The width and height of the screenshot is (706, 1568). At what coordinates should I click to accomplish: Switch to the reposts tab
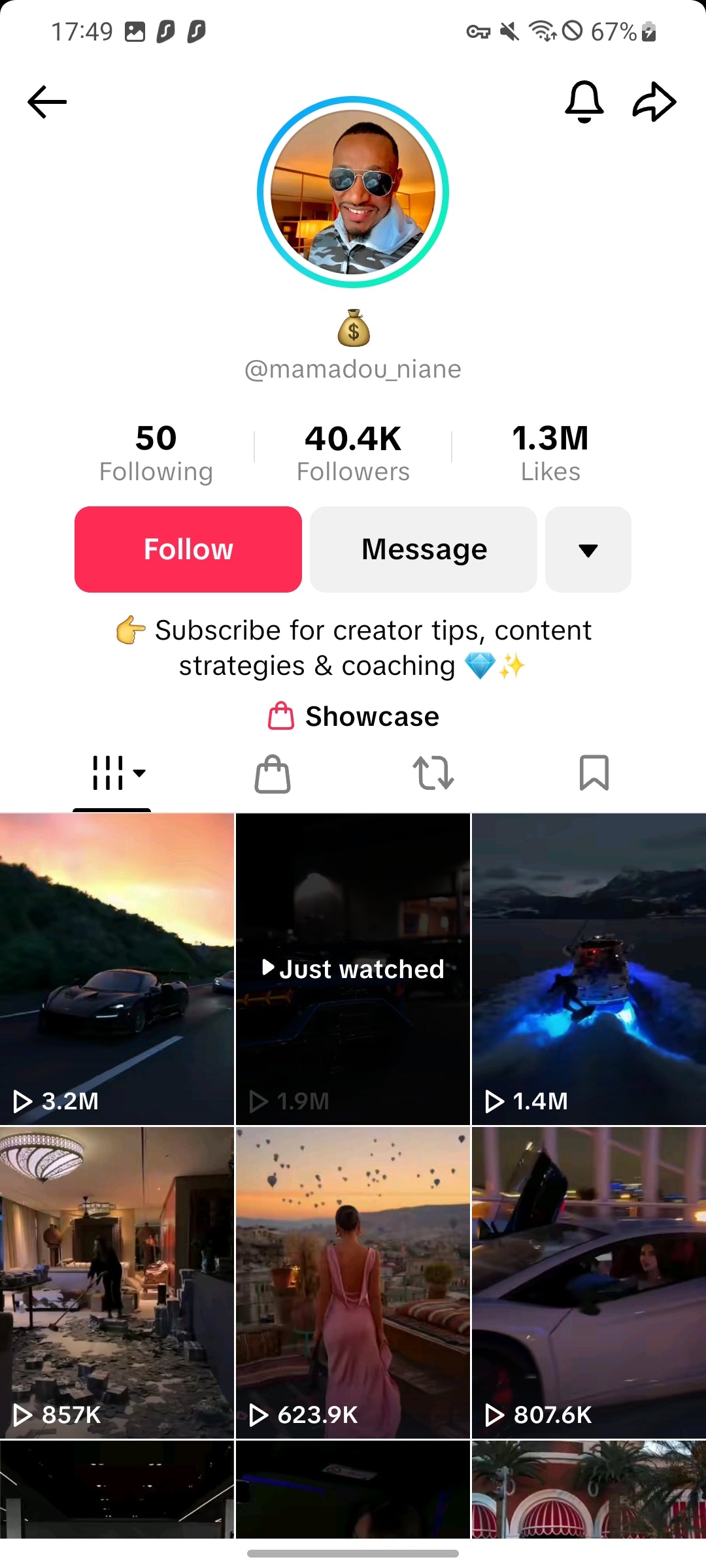pyautogui.click(x=433, y=774)
